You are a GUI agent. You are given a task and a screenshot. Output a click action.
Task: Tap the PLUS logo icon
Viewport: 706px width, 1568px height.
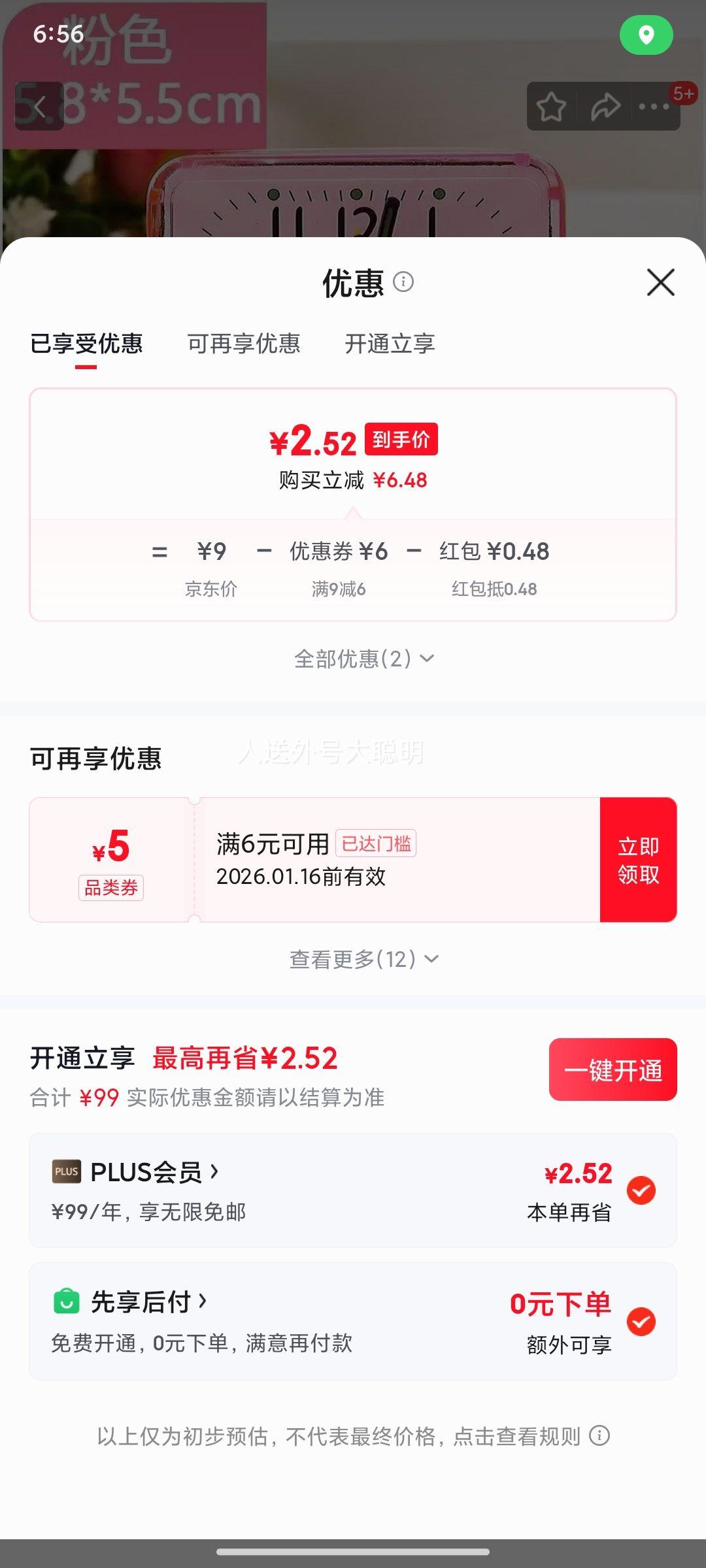pos(68,1171)
